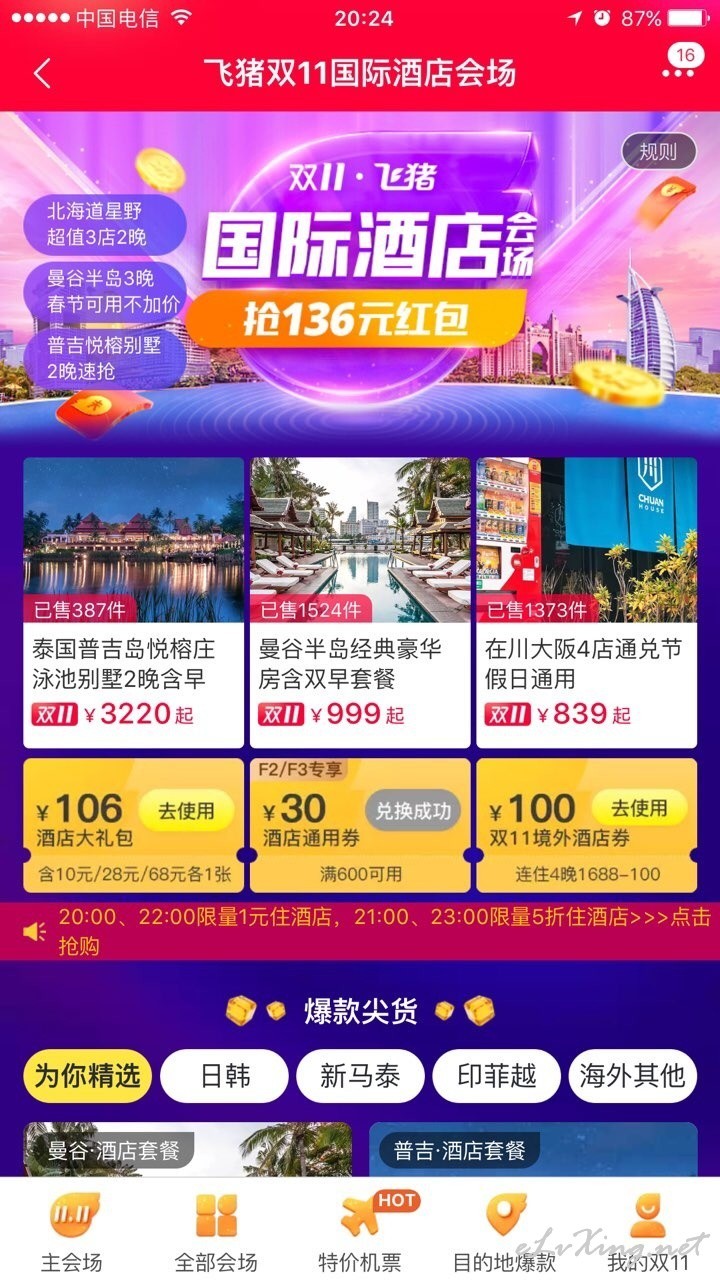720x1280 pixels.
Task: Switch to the 日韩 chip
Action: (224, 1075)
